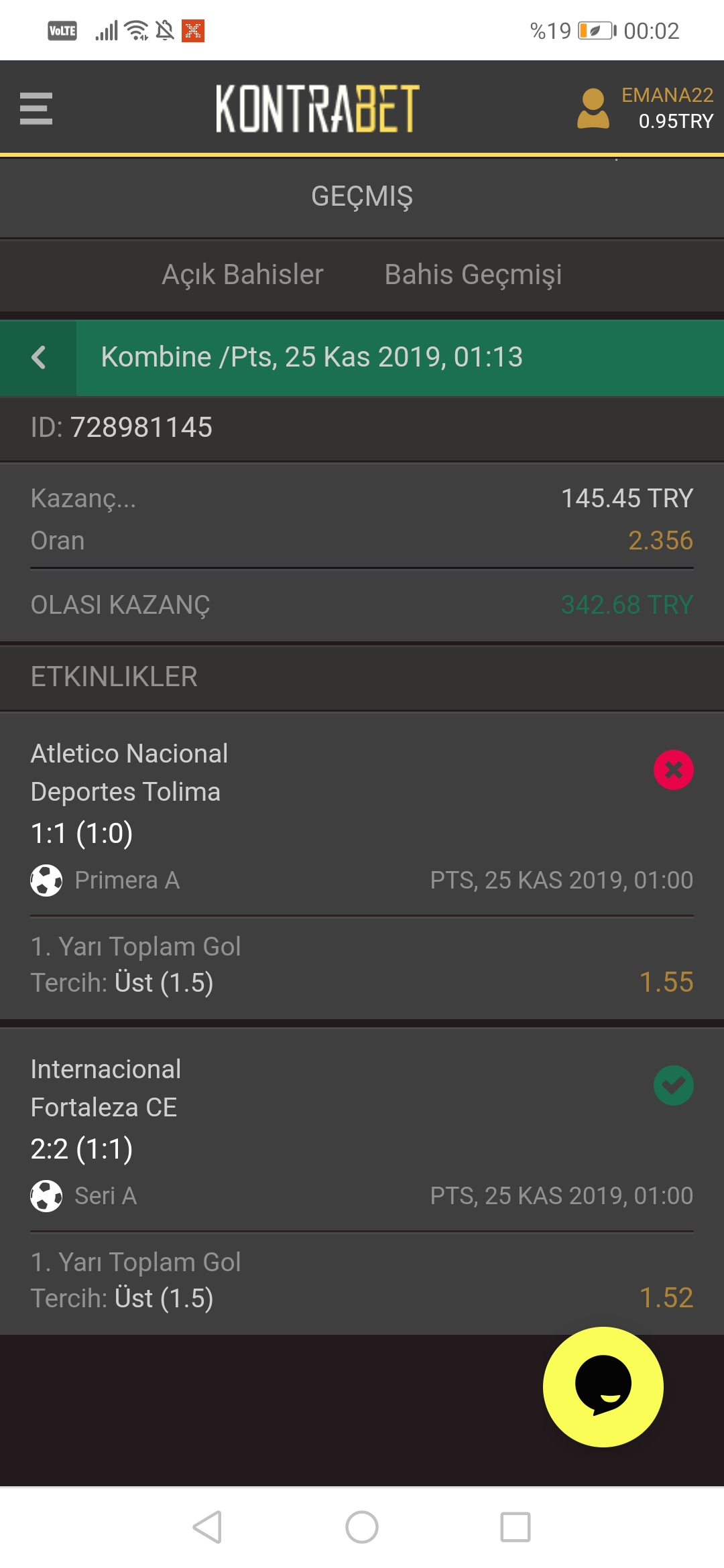Switch to Açık Bahisler tab
Image resolution: width=724 pixels, height=1568 pixels.
pyautogui.click(x=243, y=275)
